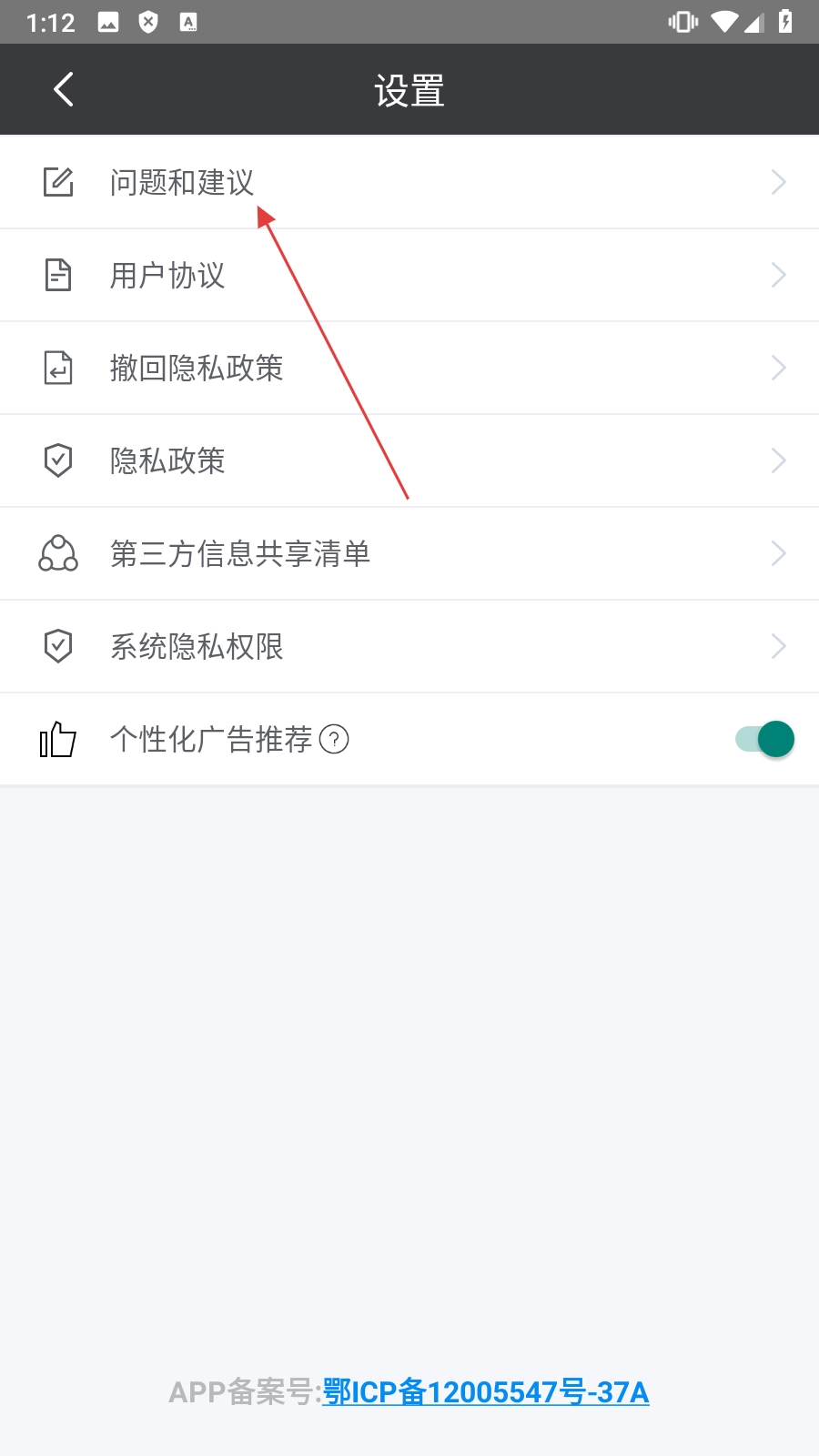Go back from the 设置 screen
Screen dimensions: 819x1456
point(63,90)
